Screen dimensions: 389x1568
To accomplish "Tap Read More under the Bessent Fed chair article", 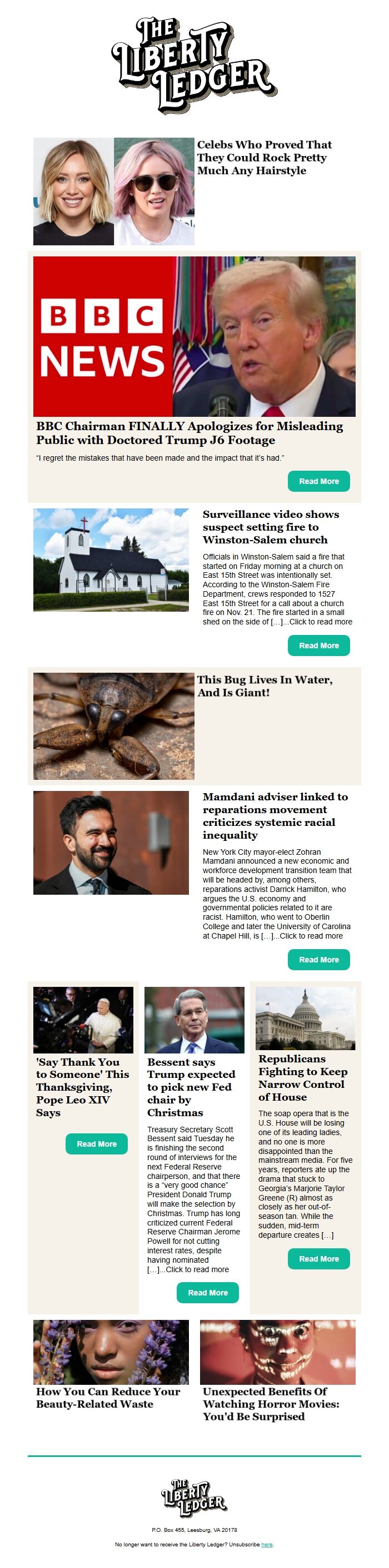I will pyautogui.click(x=207, y=1292).
